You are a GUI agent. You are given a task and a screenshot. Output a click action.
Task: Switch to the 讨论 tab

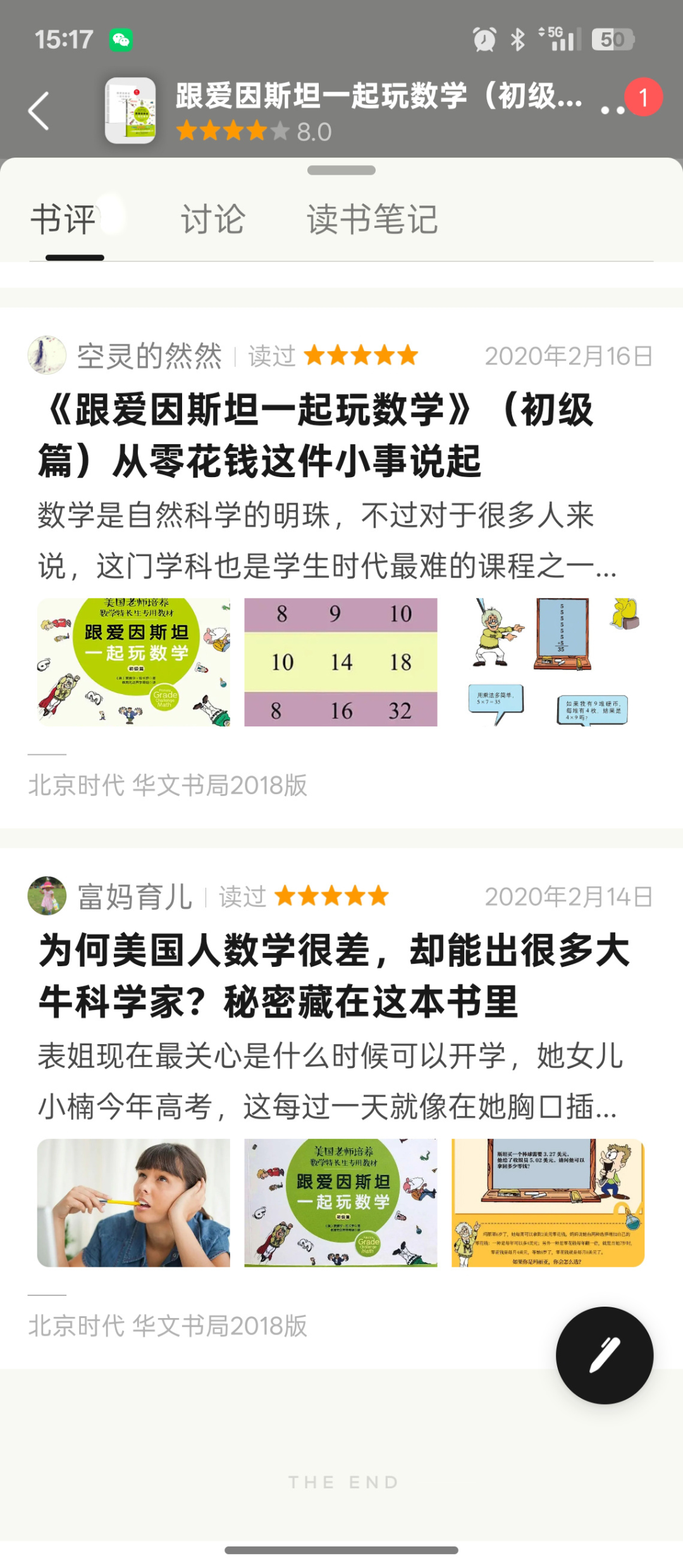212,220
